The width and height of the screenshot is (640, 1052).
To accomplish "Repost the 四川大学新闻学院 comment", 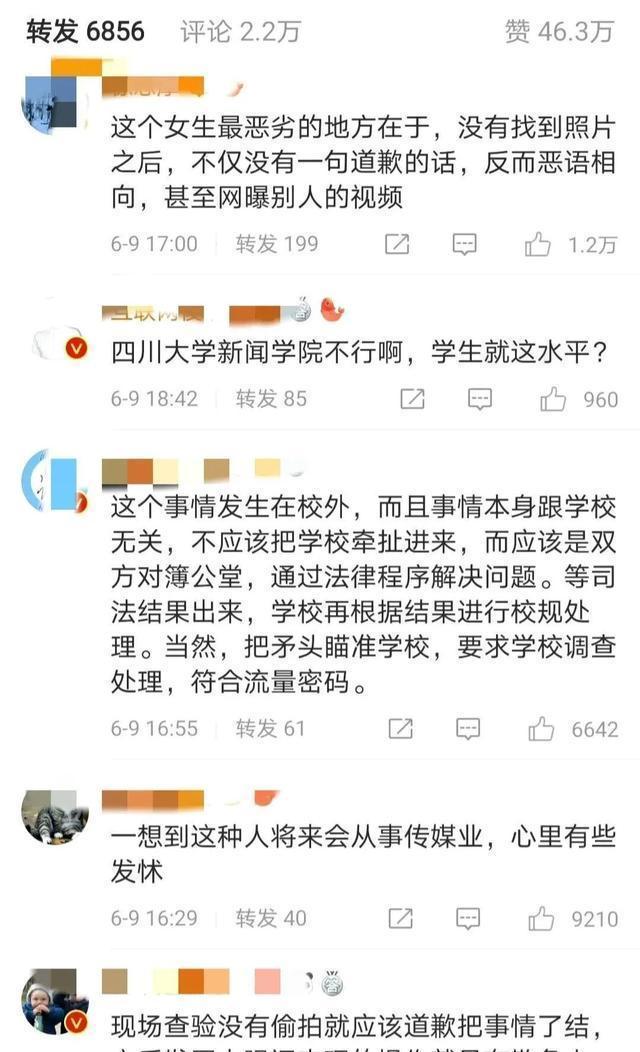I will pyautogui.click(x=412, y=399).
